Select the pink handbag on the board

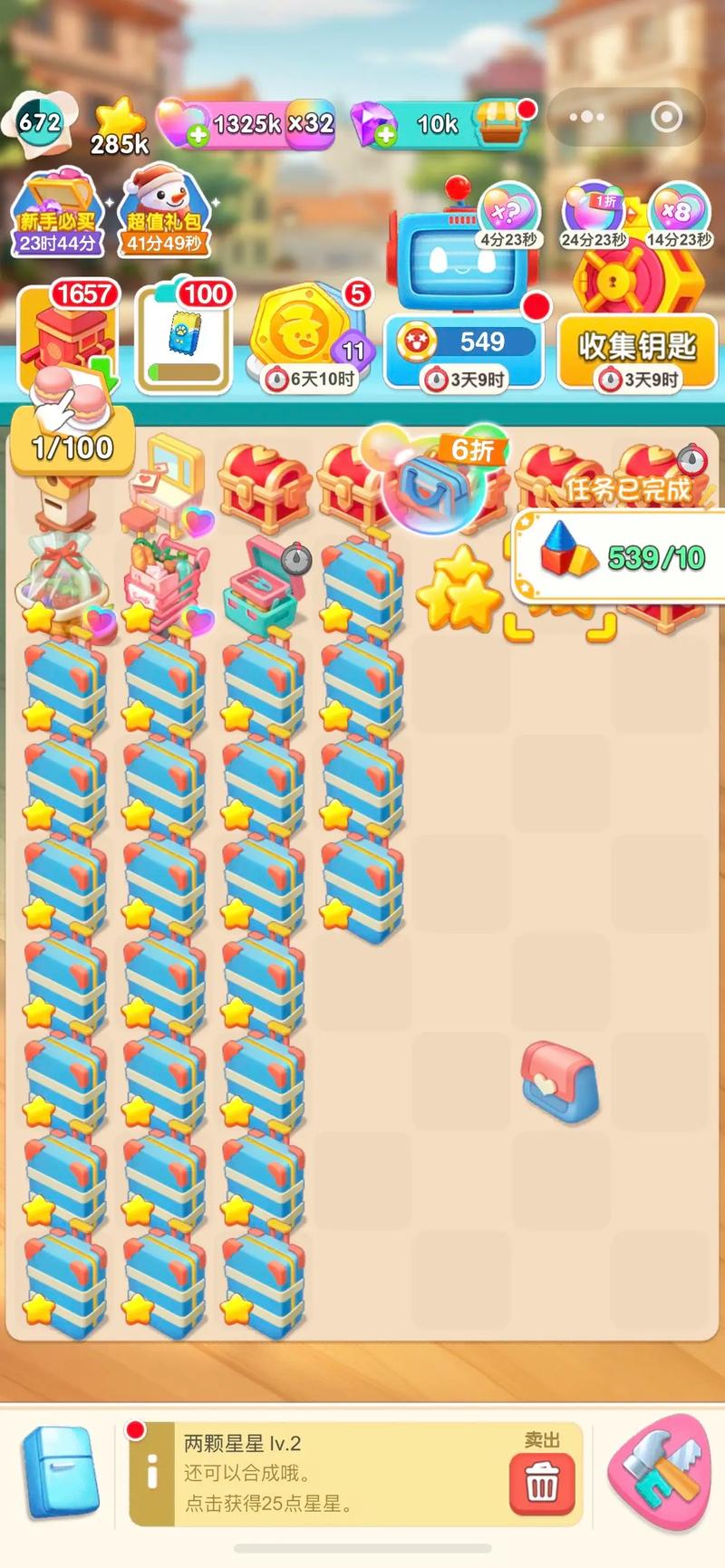click(x=559, y=1082)
